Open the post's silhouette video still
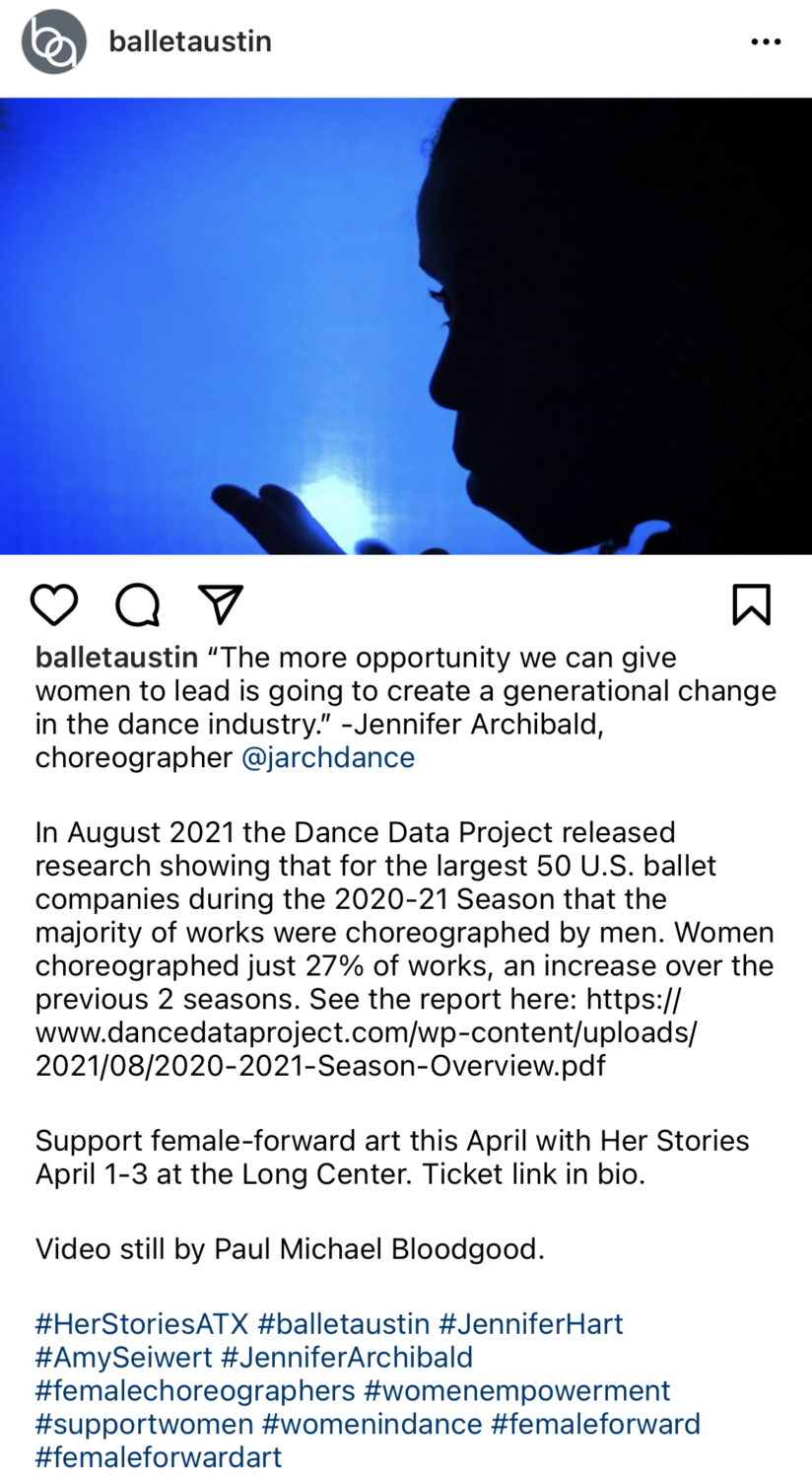The height and width of the screenshot is (1479, 812). (406, 324)
